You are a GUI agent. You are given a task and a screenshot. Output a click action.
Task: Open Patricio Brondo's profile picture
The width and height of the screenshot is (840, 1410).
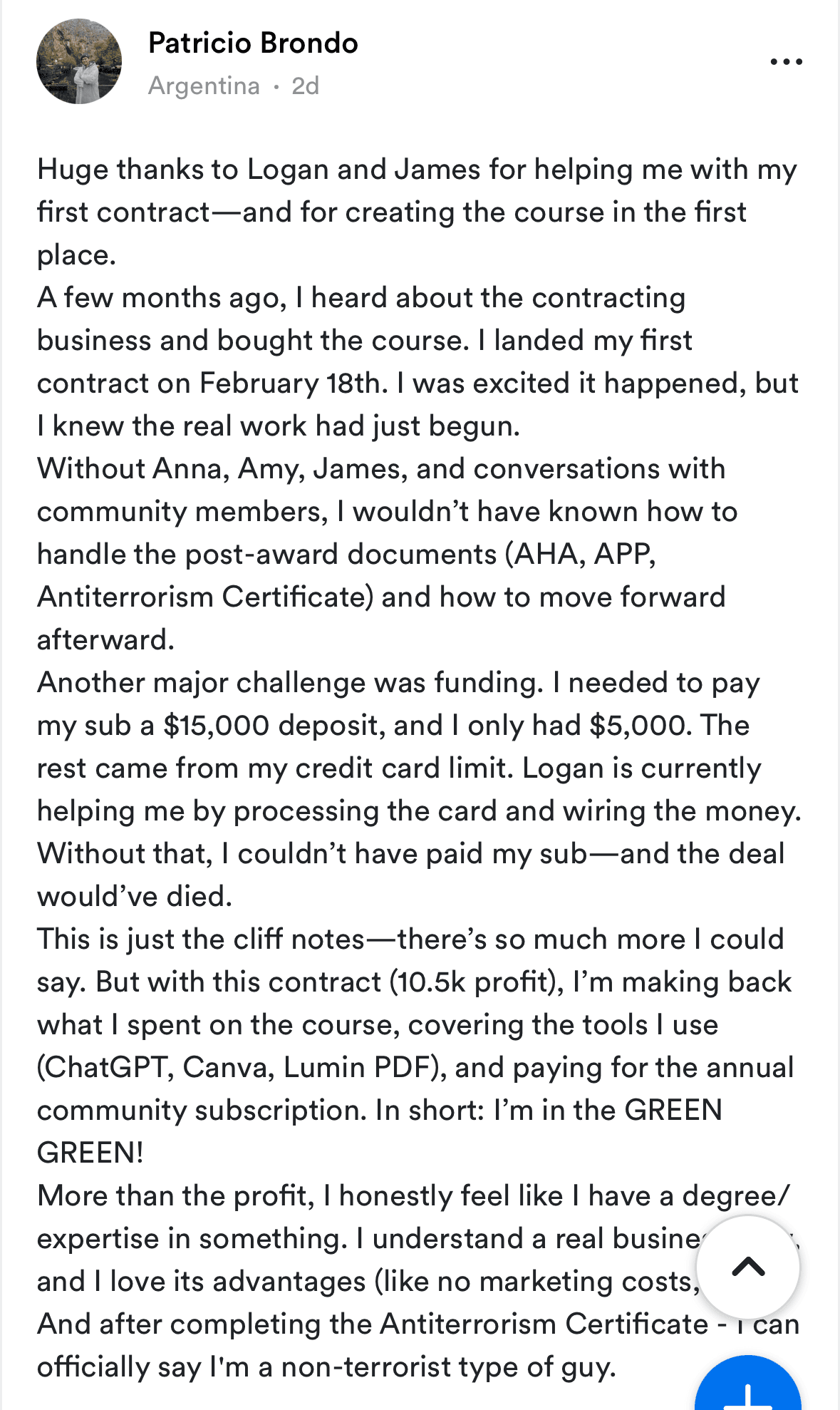pos(79,62)
